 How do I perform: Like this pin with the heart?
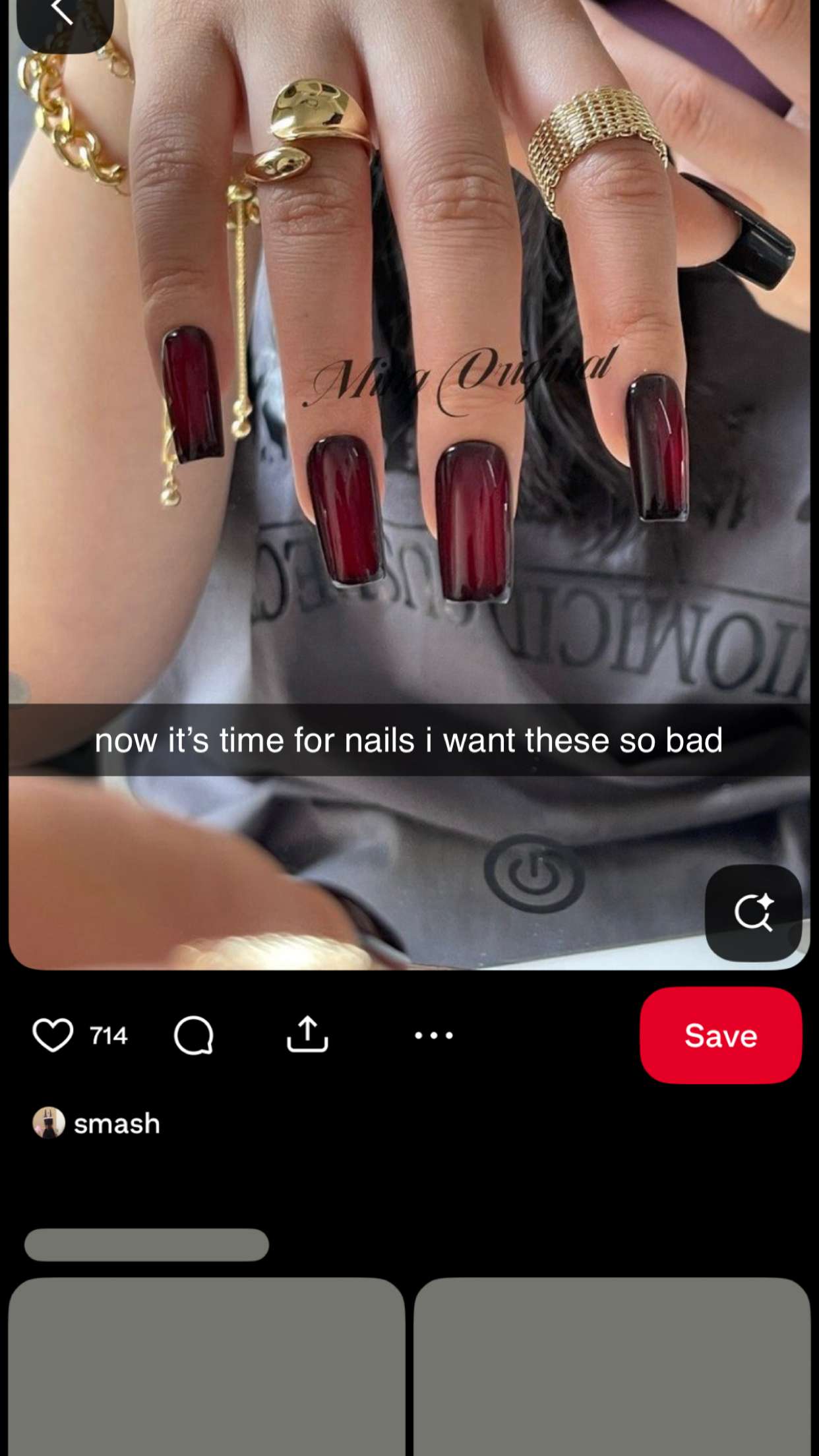pyautogui.click(x=53, y=1035)
